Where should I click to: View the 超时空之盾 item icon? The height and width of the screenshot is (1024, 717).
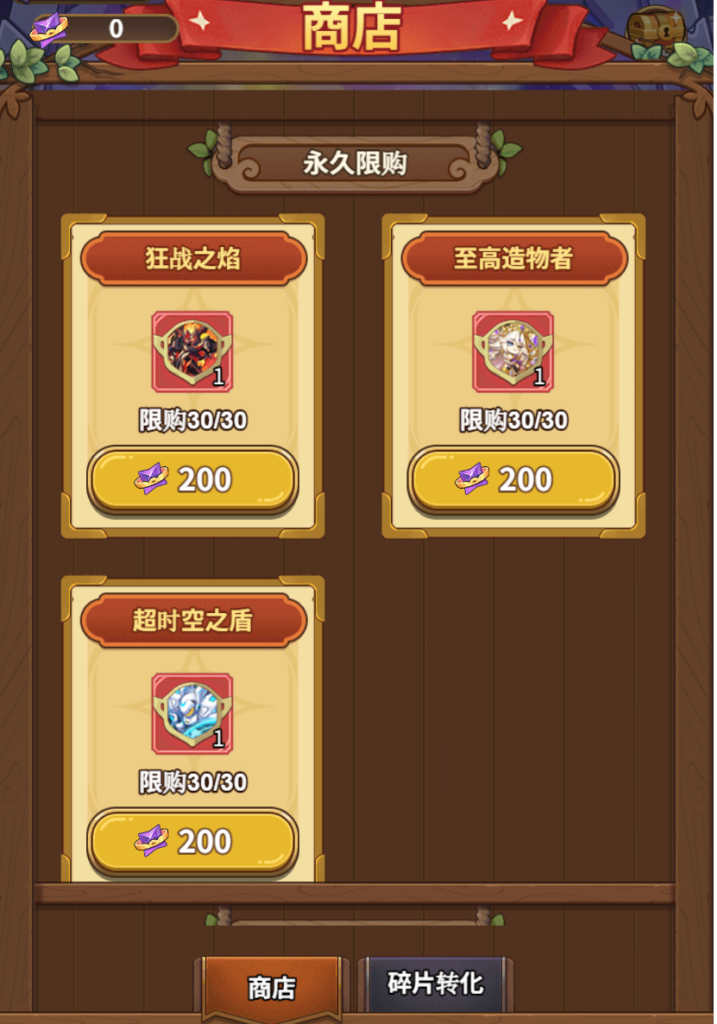coord(192,713)
